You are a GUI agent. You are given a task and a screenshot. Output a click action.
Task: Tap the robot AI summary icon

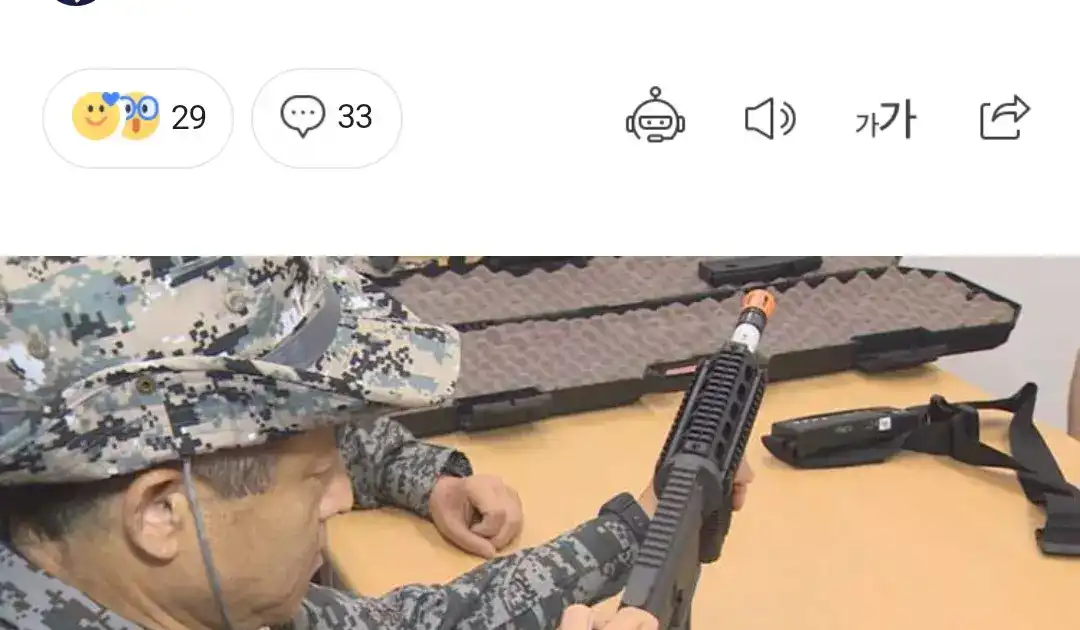655,116
